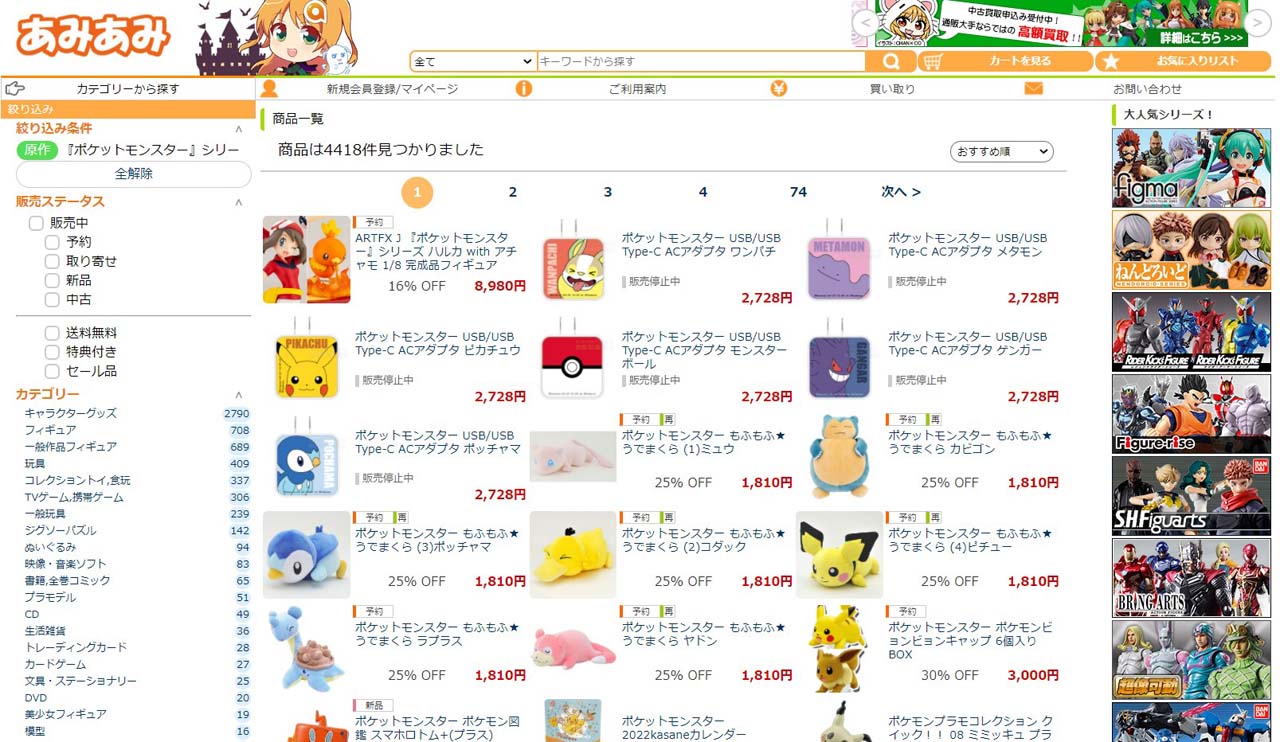
Task: Clear all filters with 全解除
Action: click(133, 173)
